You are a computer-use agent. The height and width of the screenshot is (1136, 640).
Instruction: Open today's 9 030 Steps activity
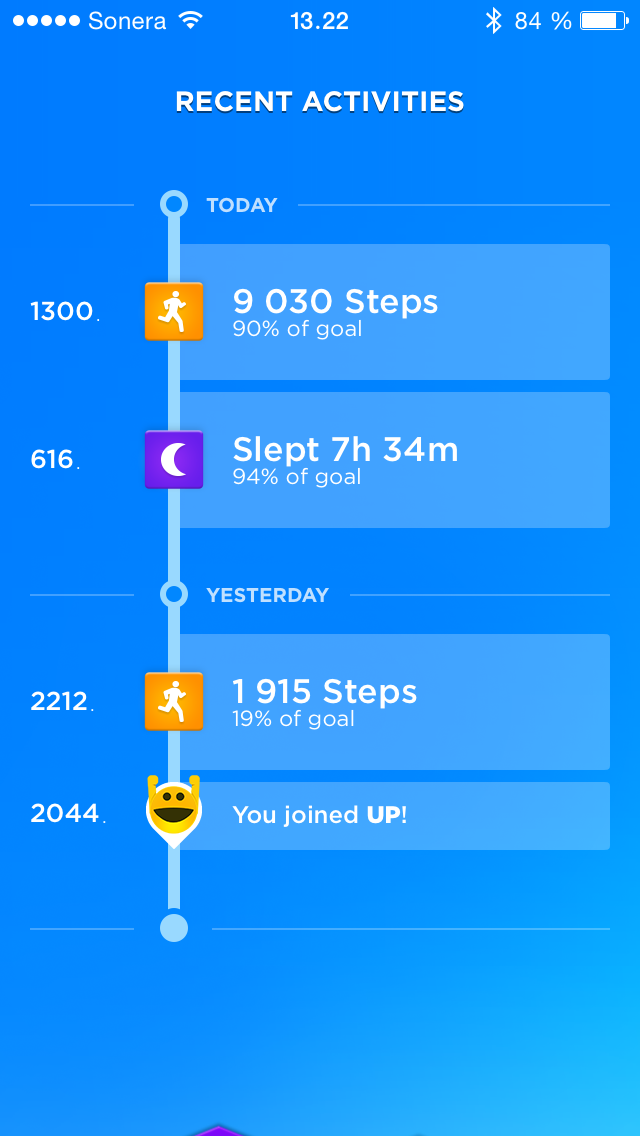tap(394, 312)
